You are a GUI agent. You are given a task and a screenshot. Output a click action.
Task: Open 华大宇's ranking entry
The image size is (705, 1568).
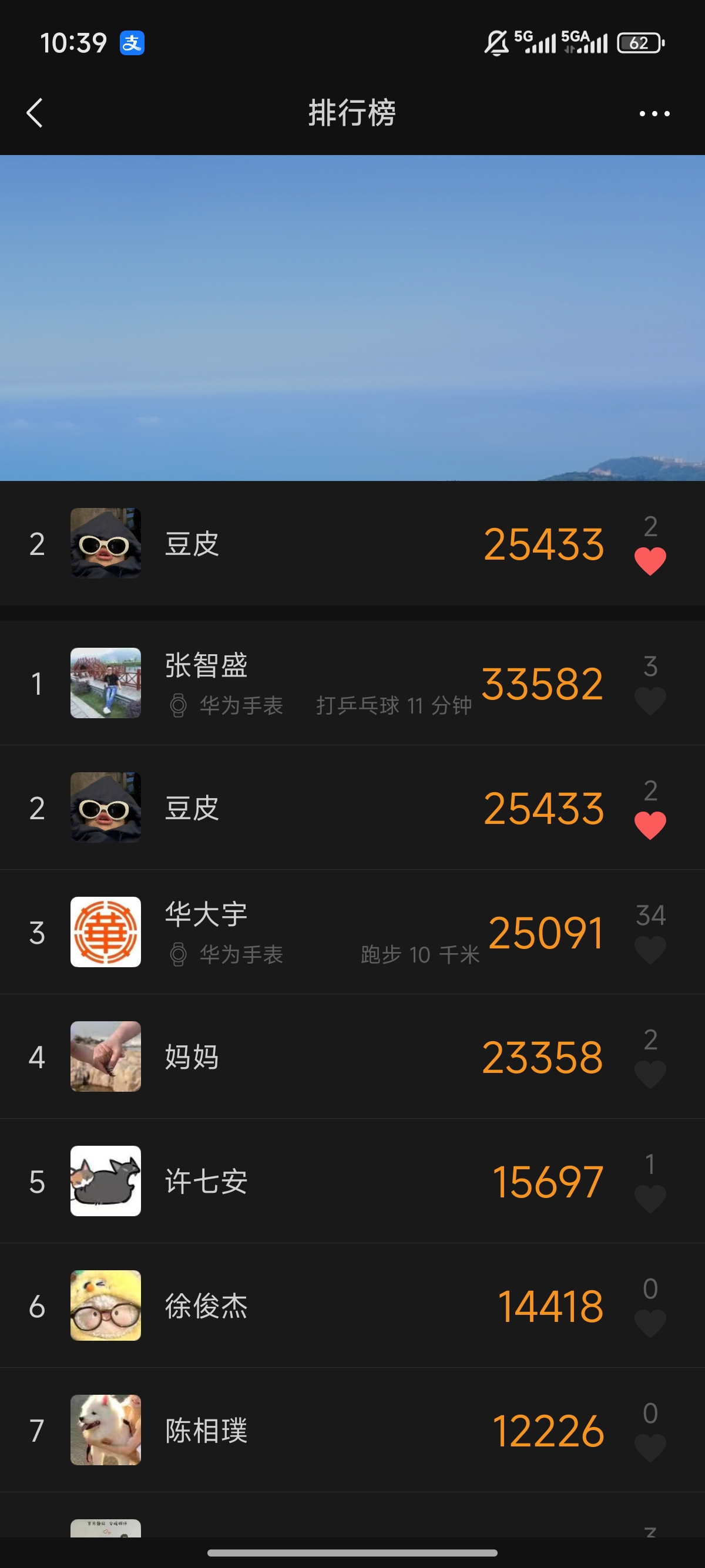tap(352, 932)
